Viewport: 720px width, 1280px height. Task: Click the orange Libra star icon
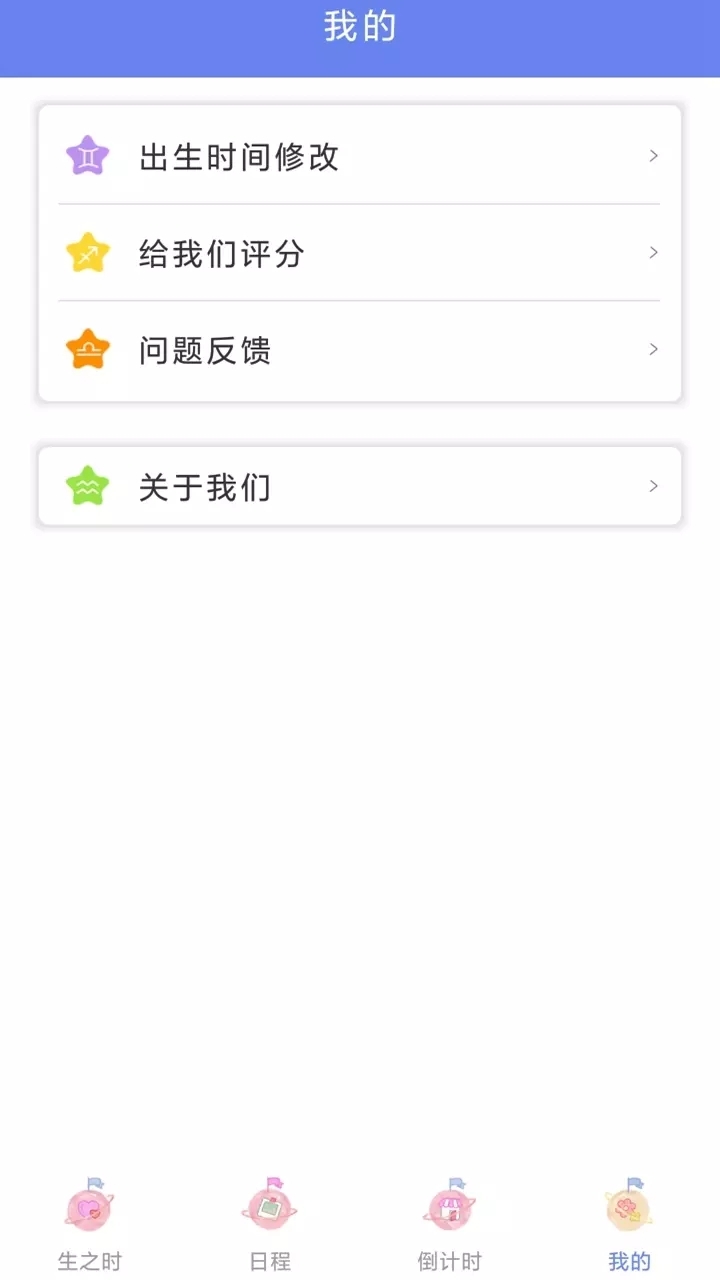(88, 349)
